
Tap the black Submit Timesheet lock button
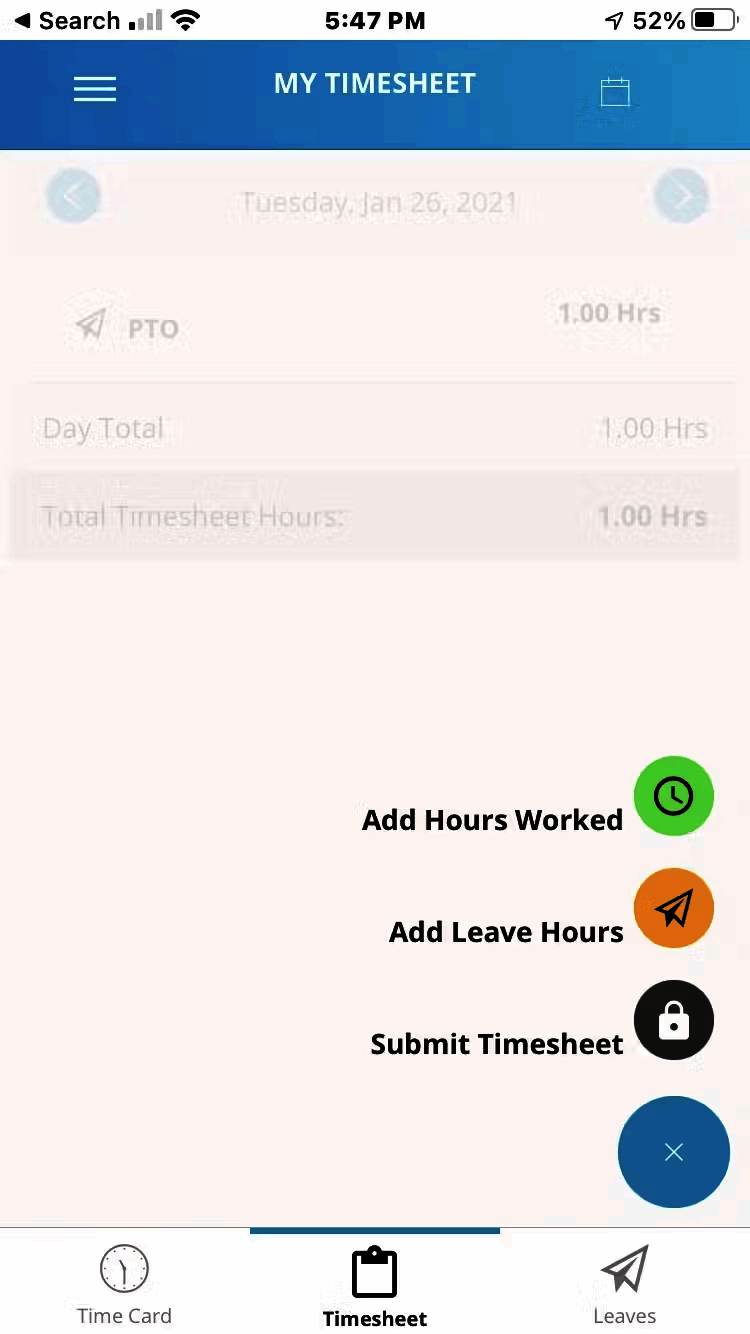click(673, 1020)
